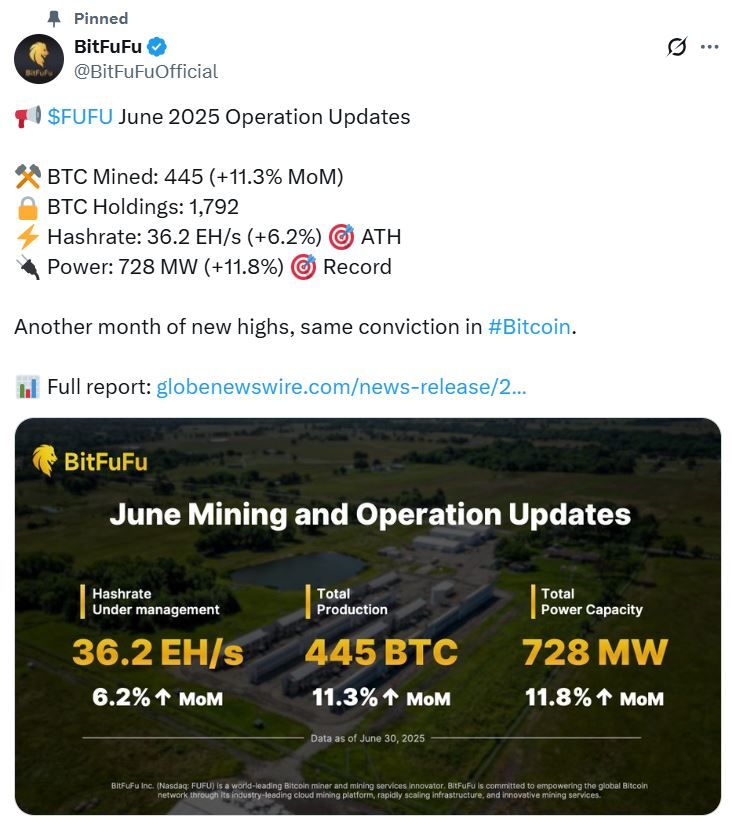The width and height of the screenshot is (732, 829).
Task: Open the #Bitcoin hashtag
Action: [x=530, y=327]
